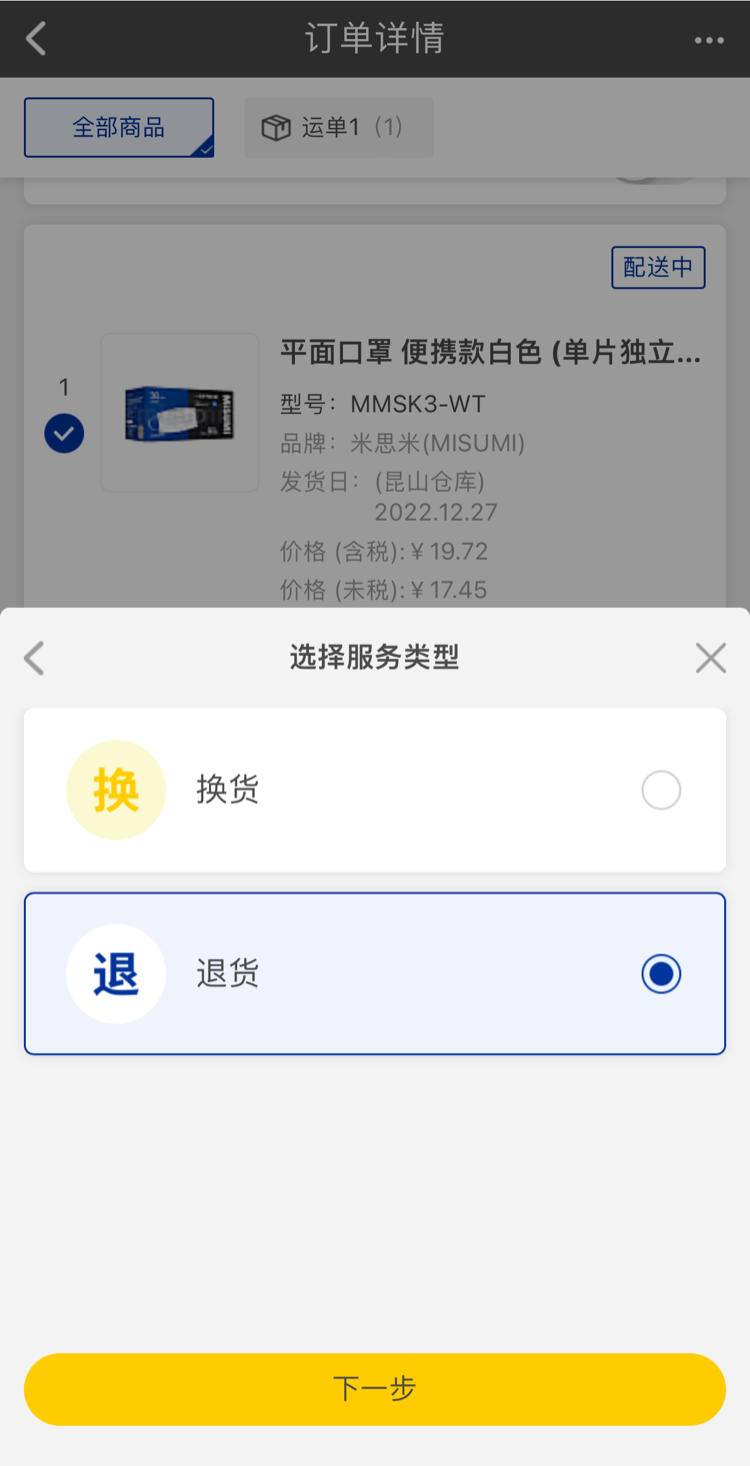750x1466 pixels.
Task: Go back within the service type sheet
Action: [35, 658]
